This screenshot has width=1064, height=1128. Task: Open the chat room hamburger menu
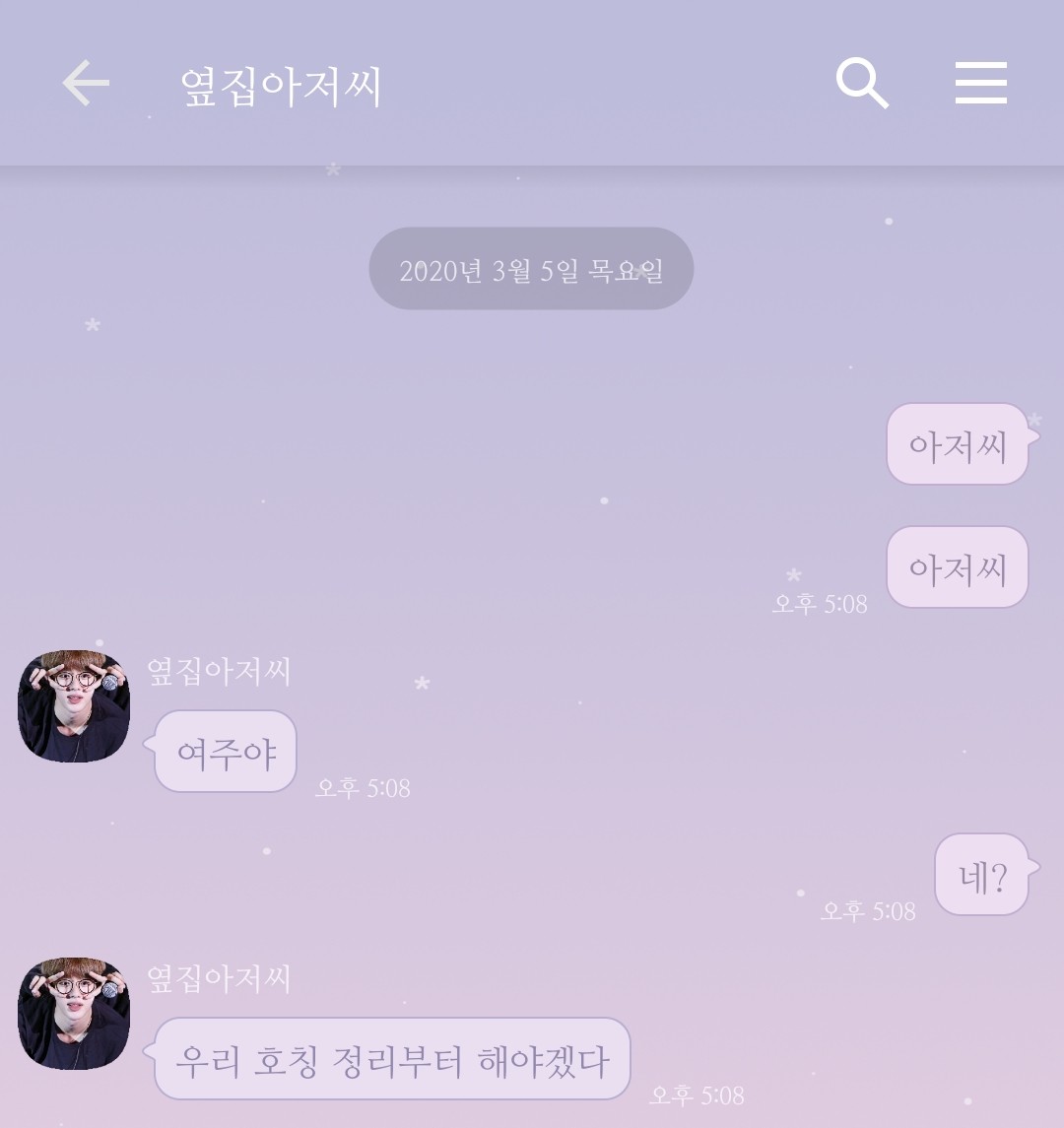(x=980, y=83)
